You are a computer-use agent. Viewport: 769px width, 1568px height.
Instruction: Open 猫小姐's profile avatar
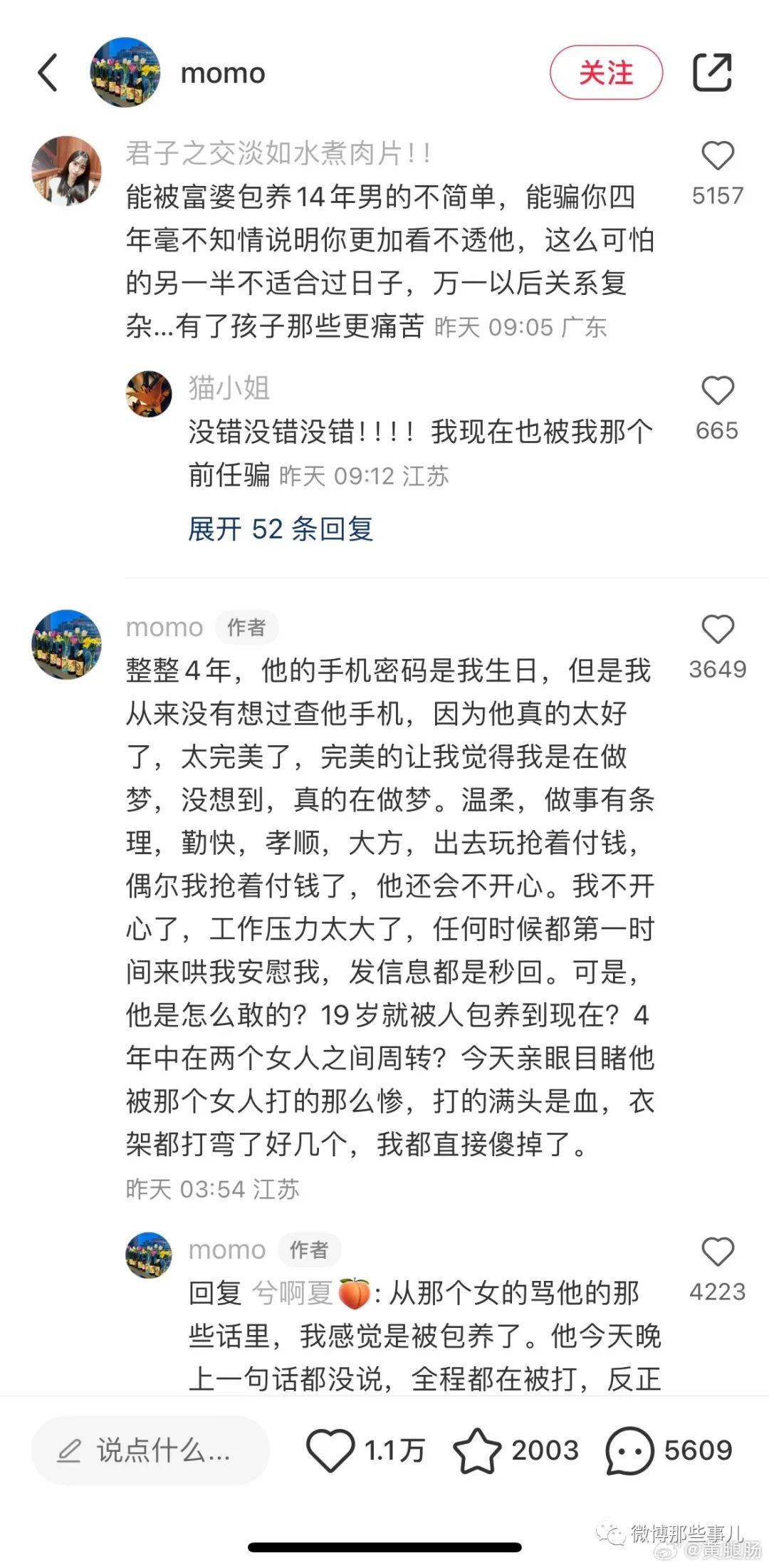click(149, 393)
